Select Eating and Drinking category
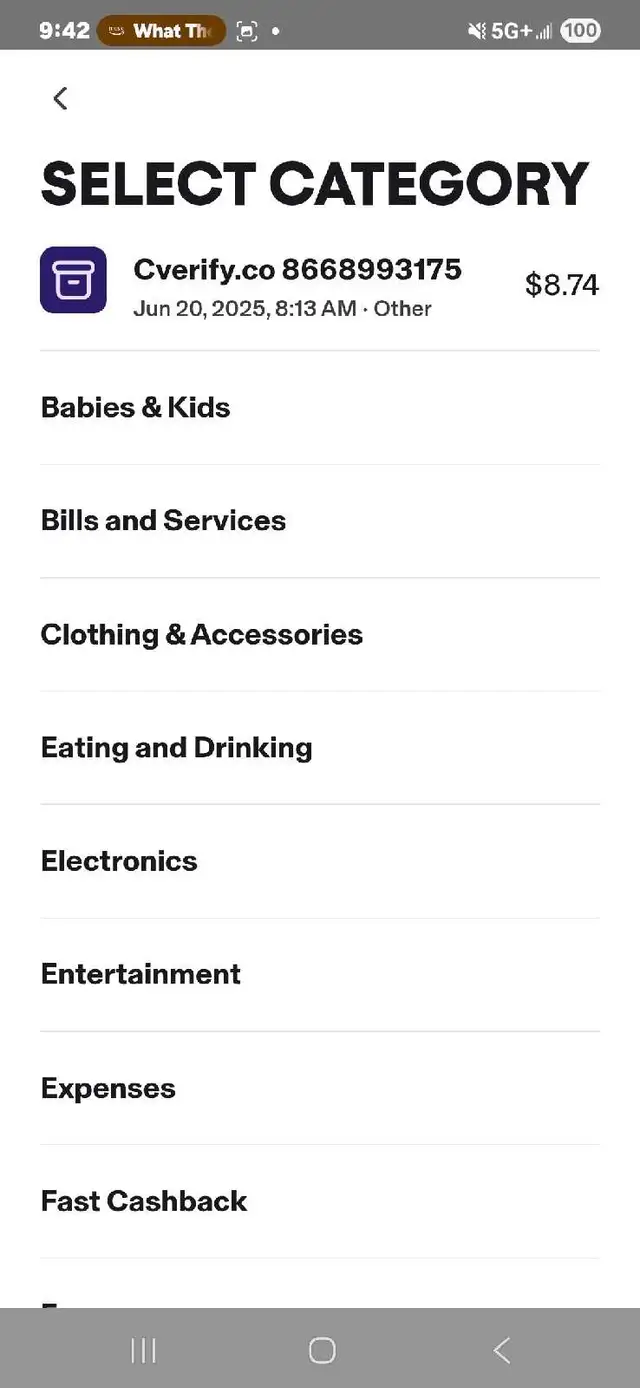Viewport: 640px width, 1388px height. (320, 748)
